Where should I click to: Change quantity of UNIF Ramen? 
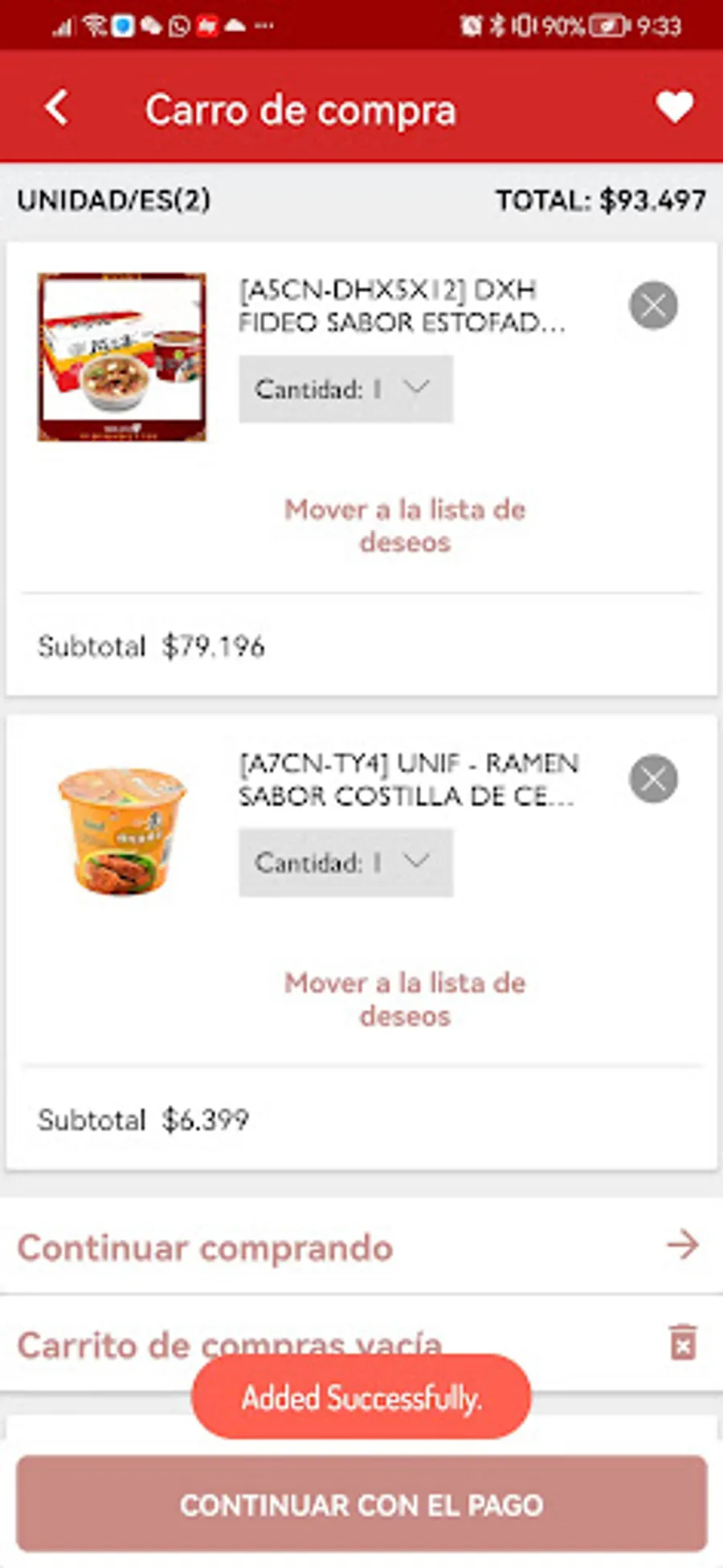pos(345,863)
